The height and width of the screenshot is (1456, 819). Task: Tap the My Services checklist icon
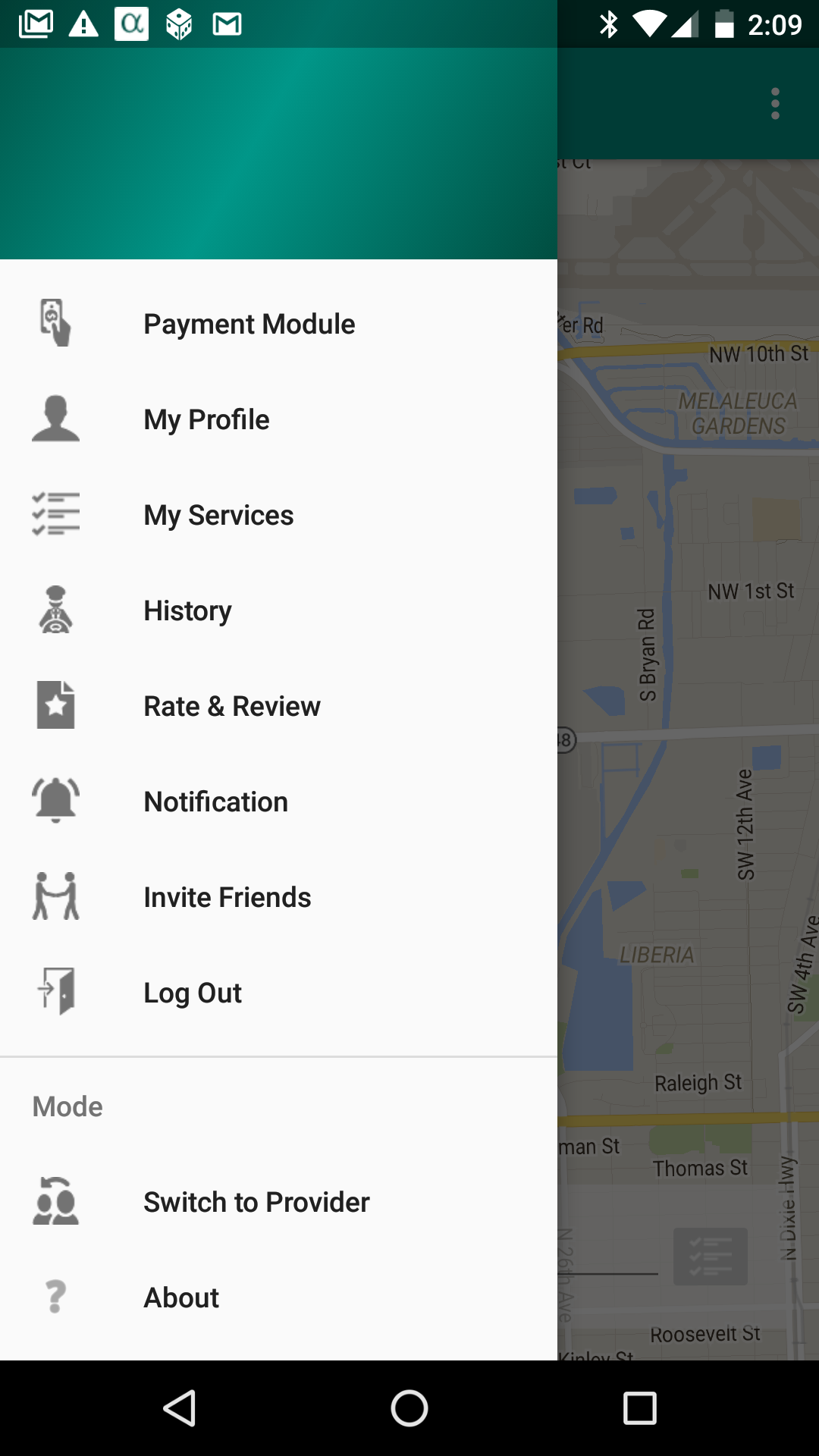click(56, 514)
